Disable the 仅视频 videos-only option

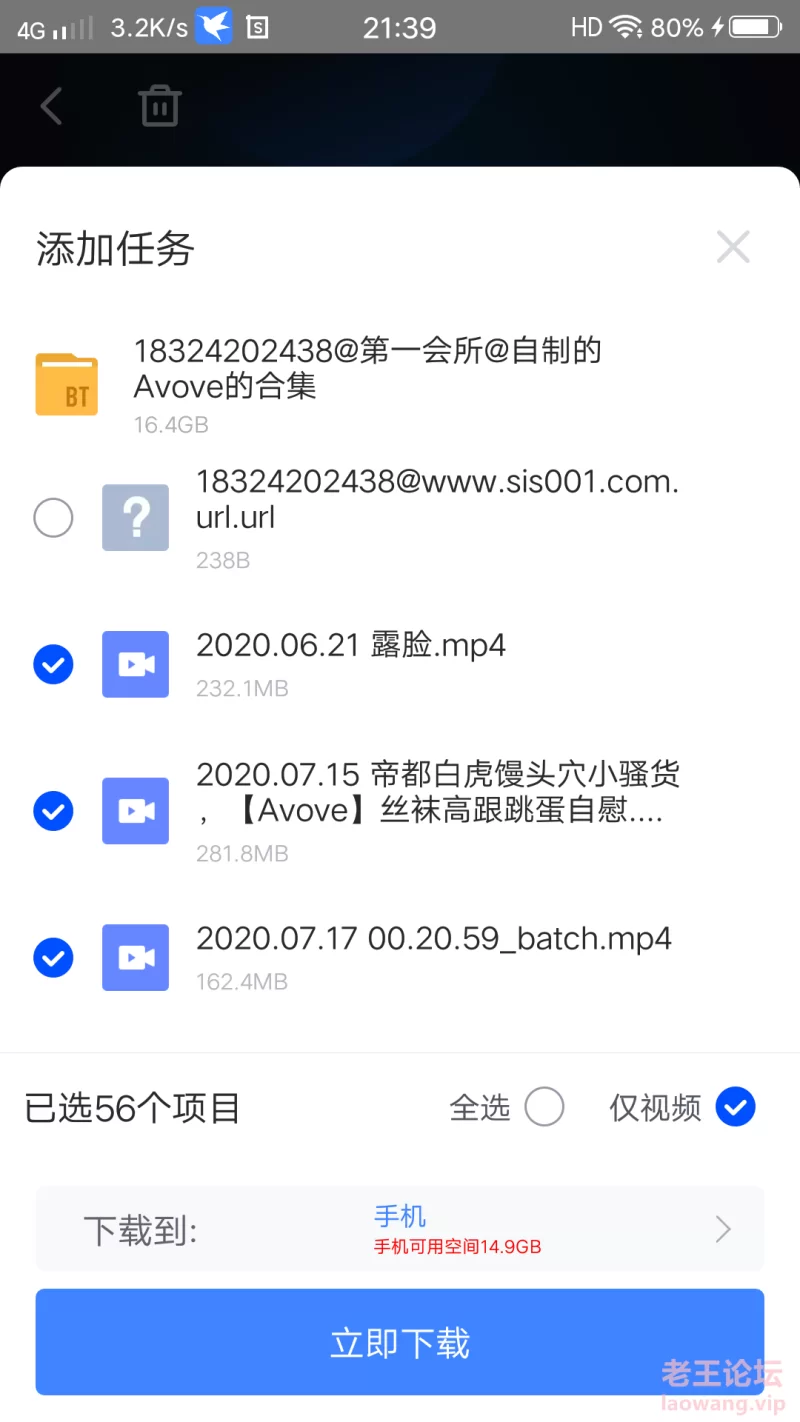(x=735, y=1107)
